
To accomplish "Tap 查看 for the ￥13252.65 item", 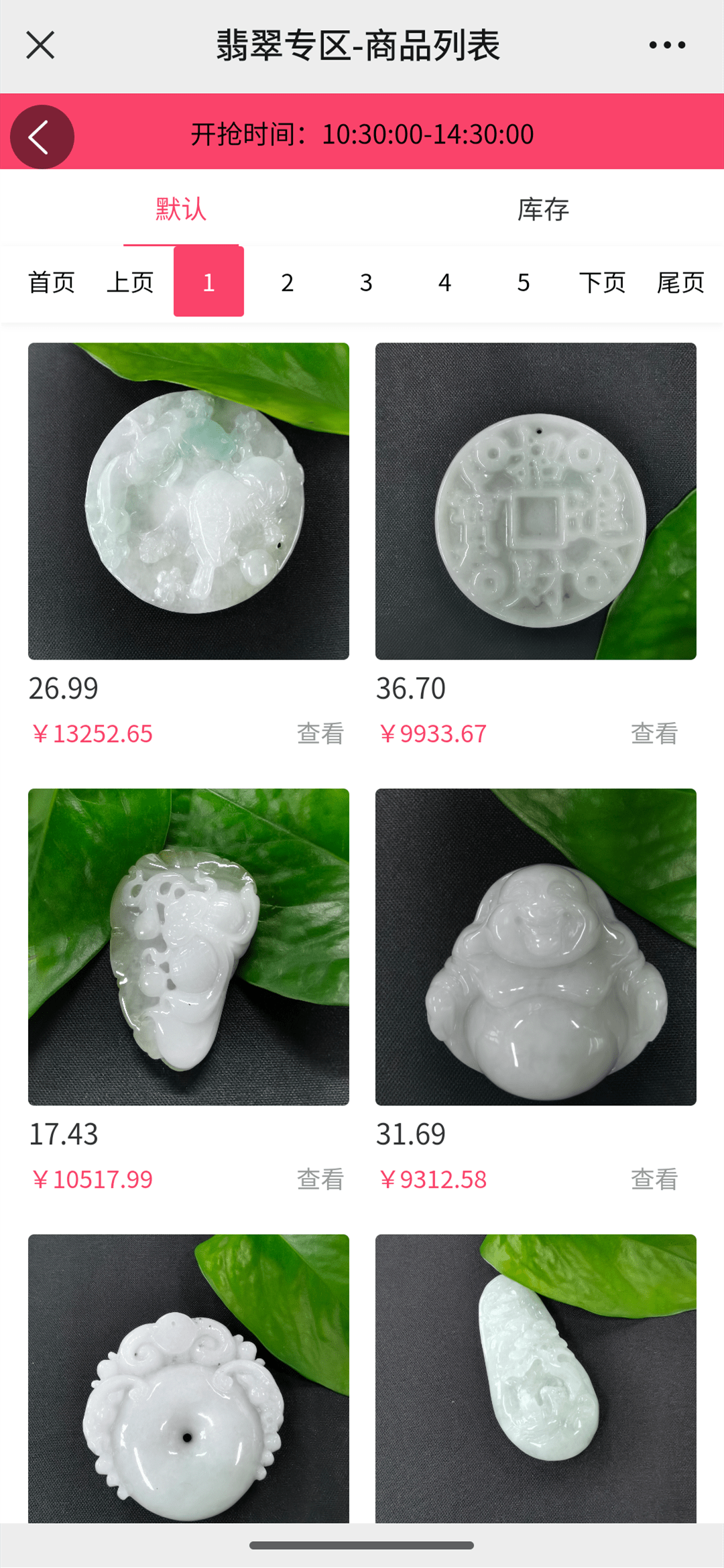I will click(320, 733).
